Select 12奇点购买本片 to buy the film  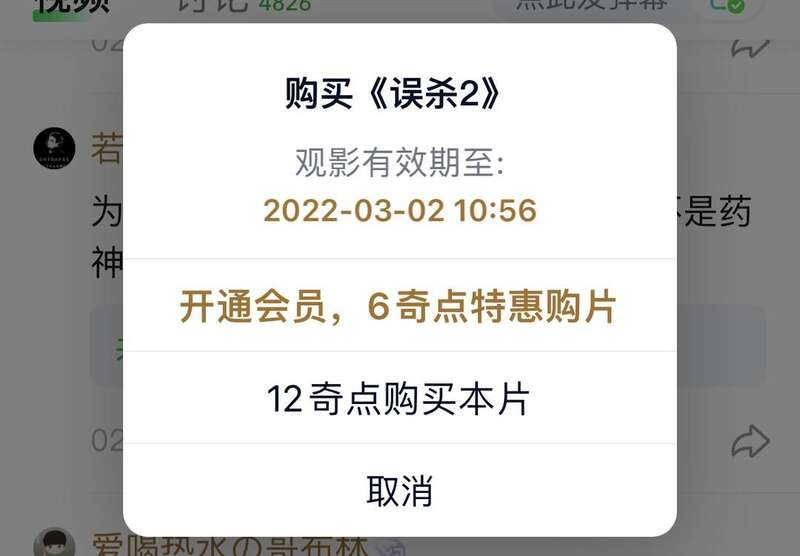(398, 399)
